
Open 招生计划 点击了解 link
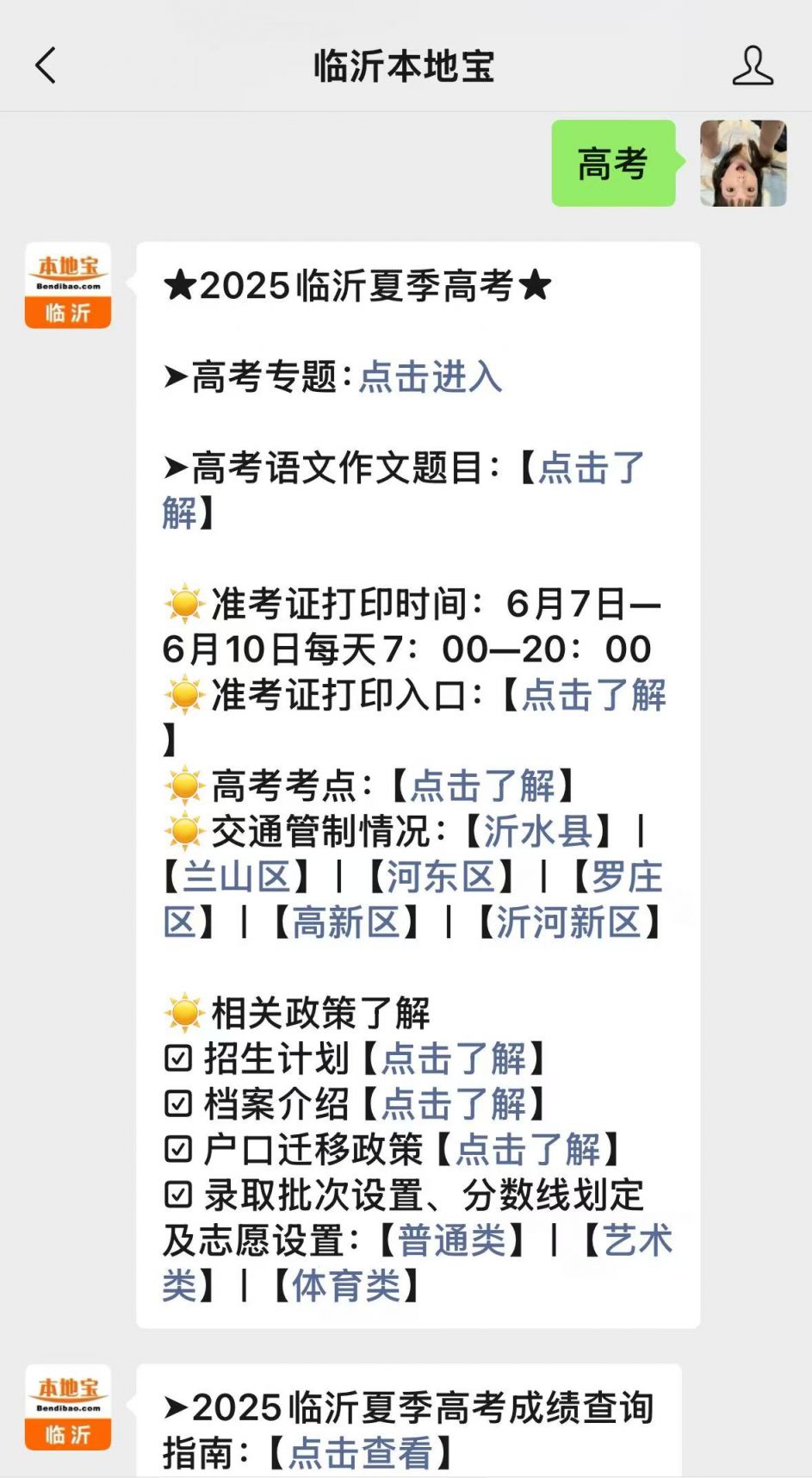453,1059
